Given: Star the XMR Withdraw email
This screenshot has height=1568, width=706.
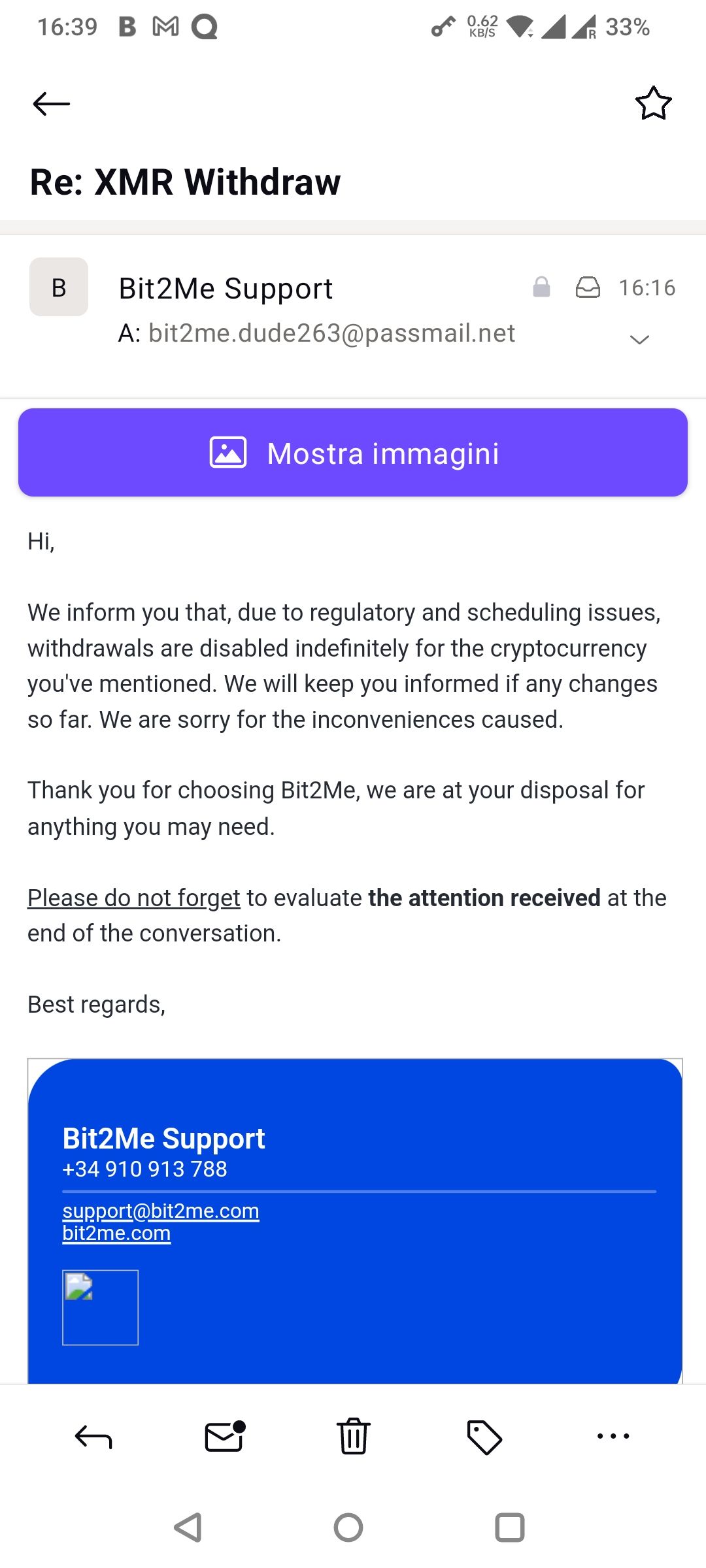Looking at the screenshot, I should click(x=653, y=103).
